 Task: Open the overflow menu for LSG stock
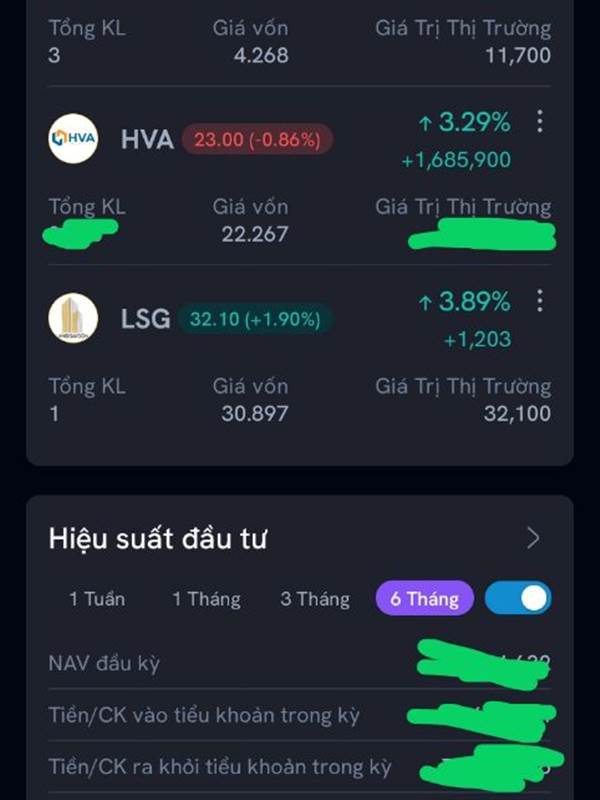point(539,301)
